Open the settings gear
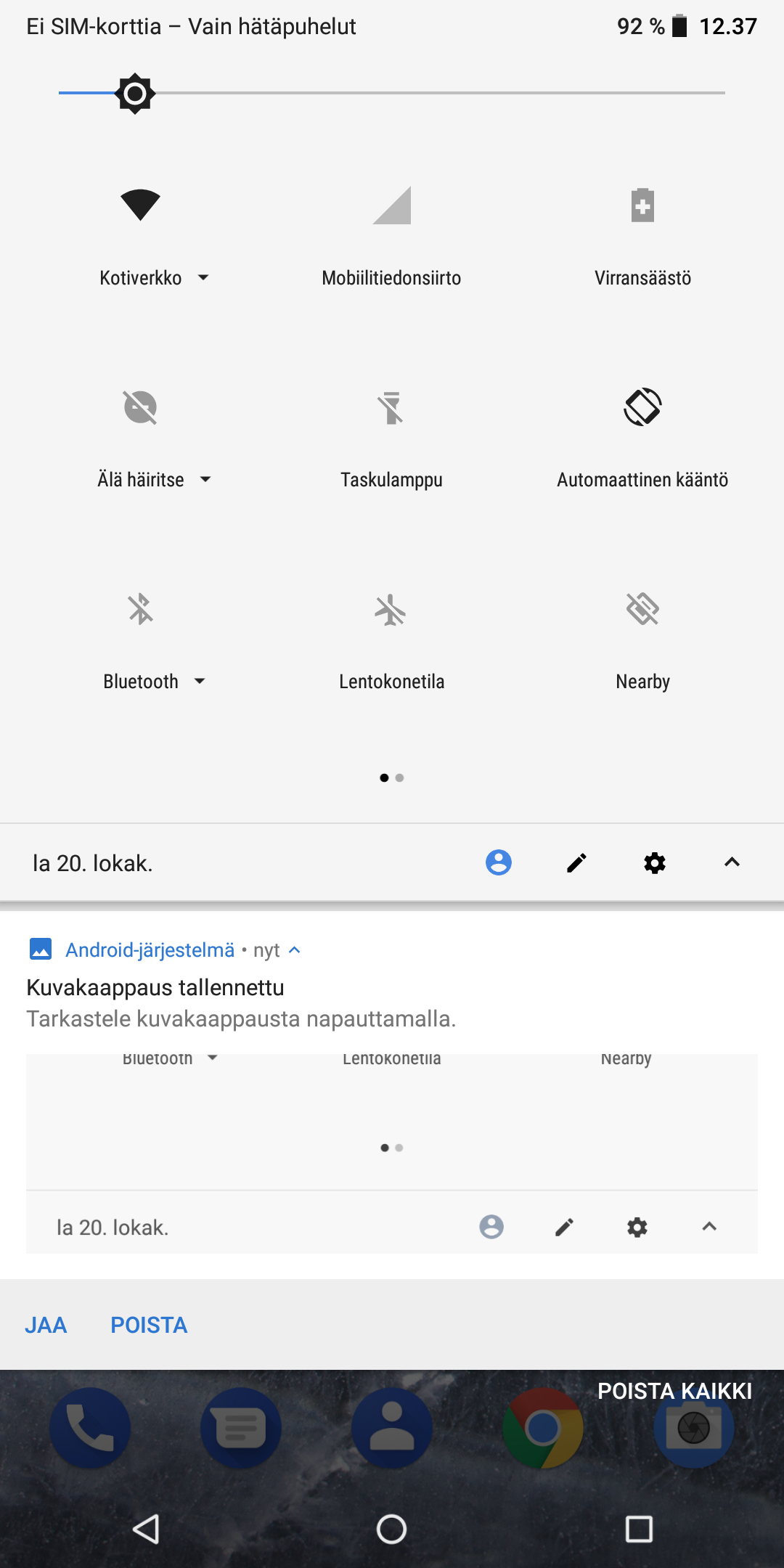 [x=655, y=862]
